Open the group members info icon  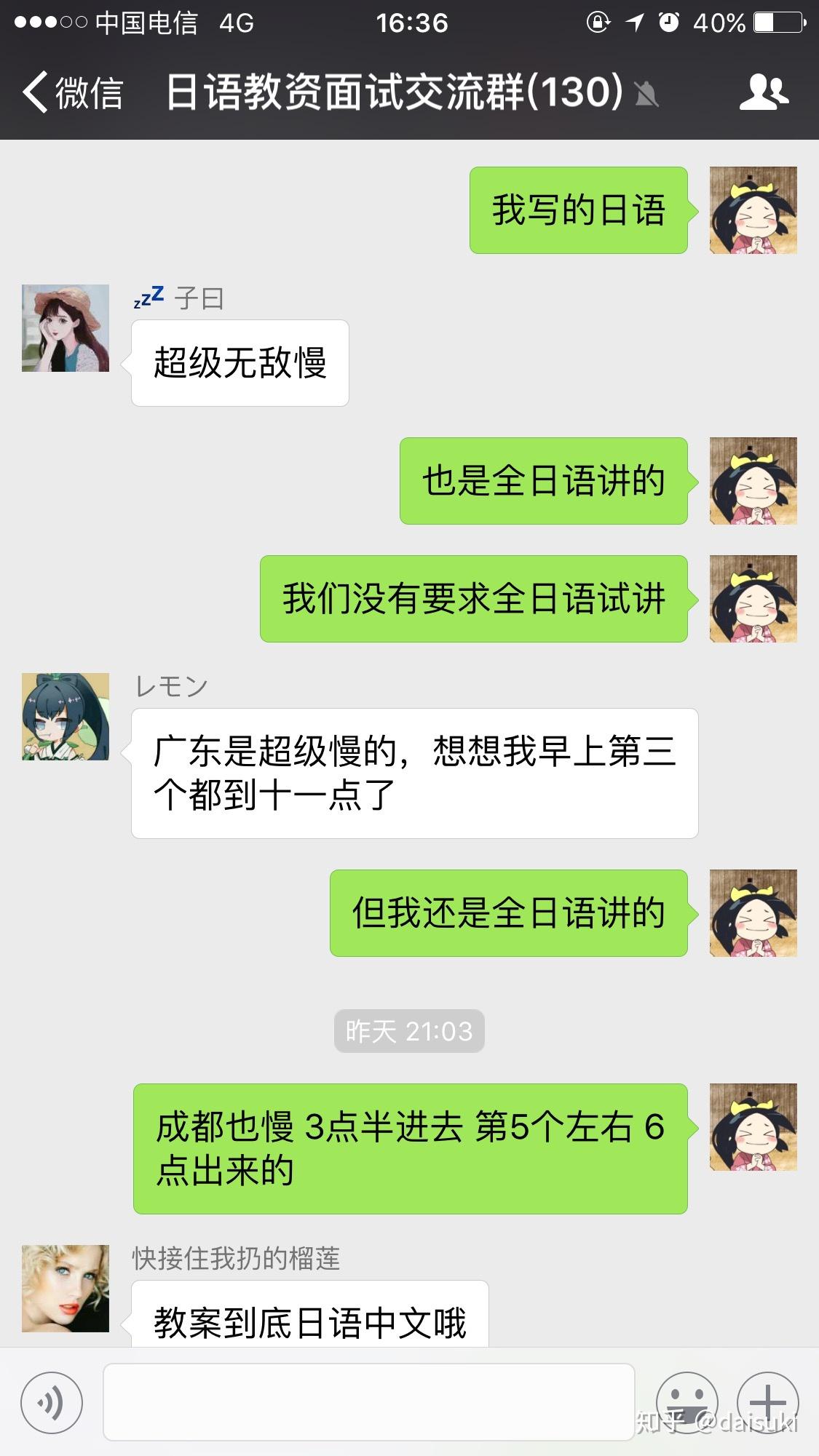(x=764, y=92)
